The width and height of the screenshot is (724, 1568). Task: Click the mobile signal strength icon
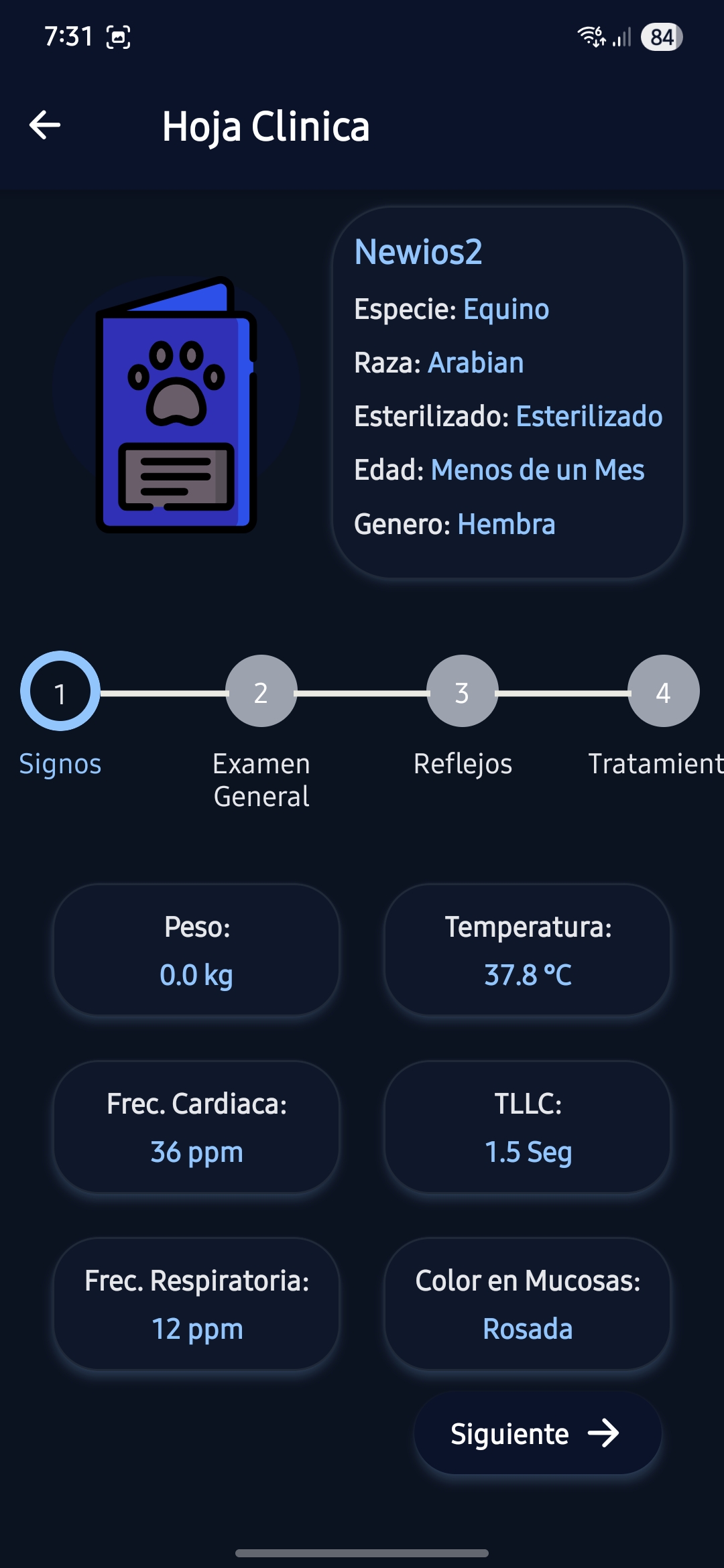[x=621, y=38]
